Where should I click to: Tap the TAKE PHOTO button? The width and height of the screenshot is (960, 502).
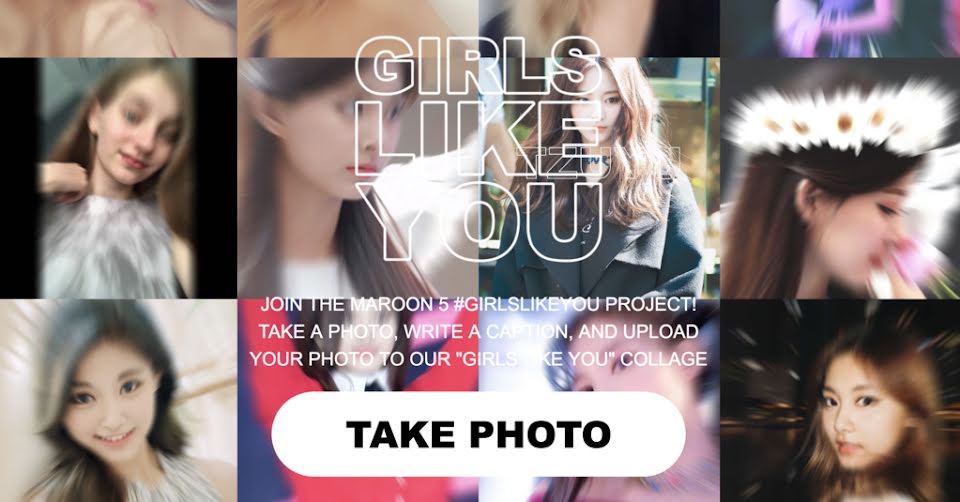[478, 434]
